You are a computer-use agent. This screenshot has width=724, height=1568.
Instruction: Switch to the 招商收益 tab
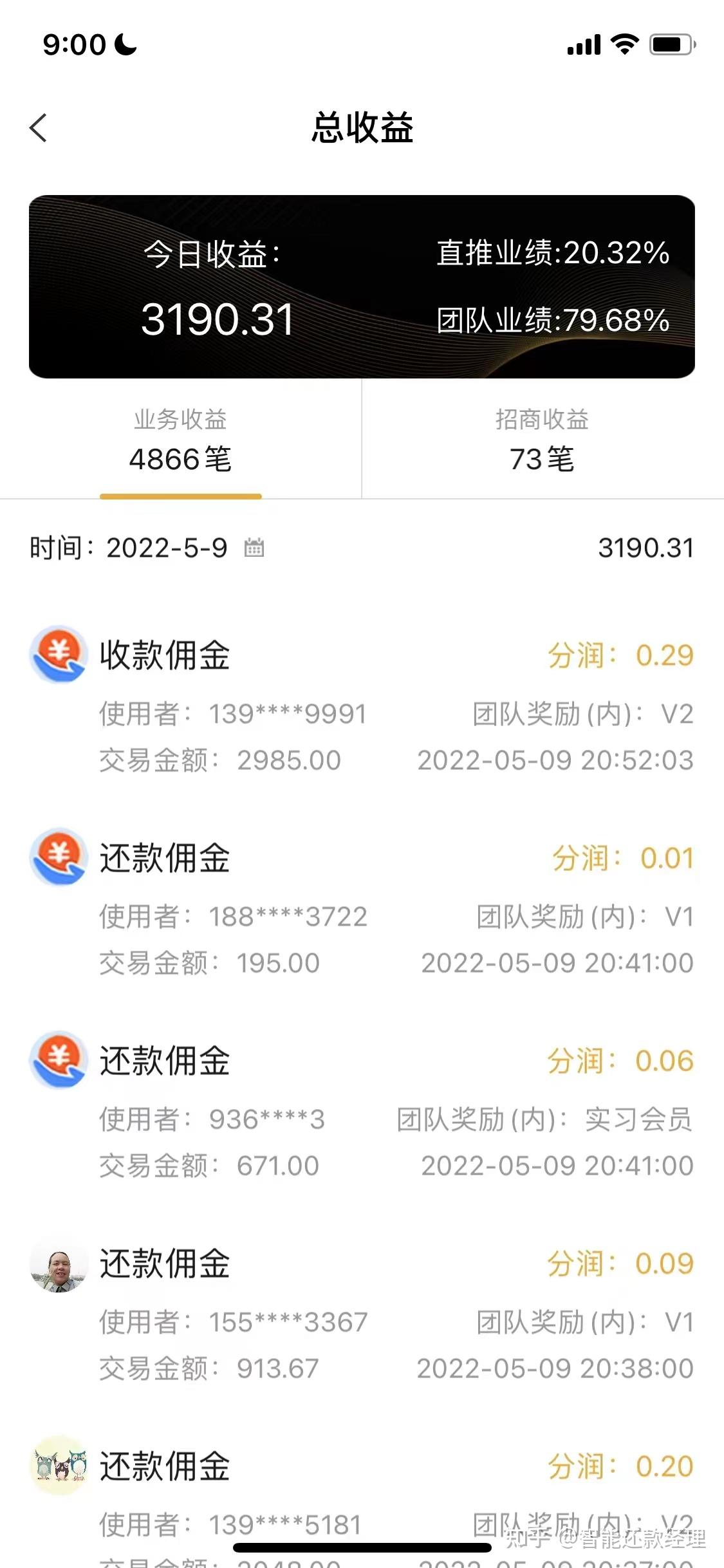tap(543, 440)
